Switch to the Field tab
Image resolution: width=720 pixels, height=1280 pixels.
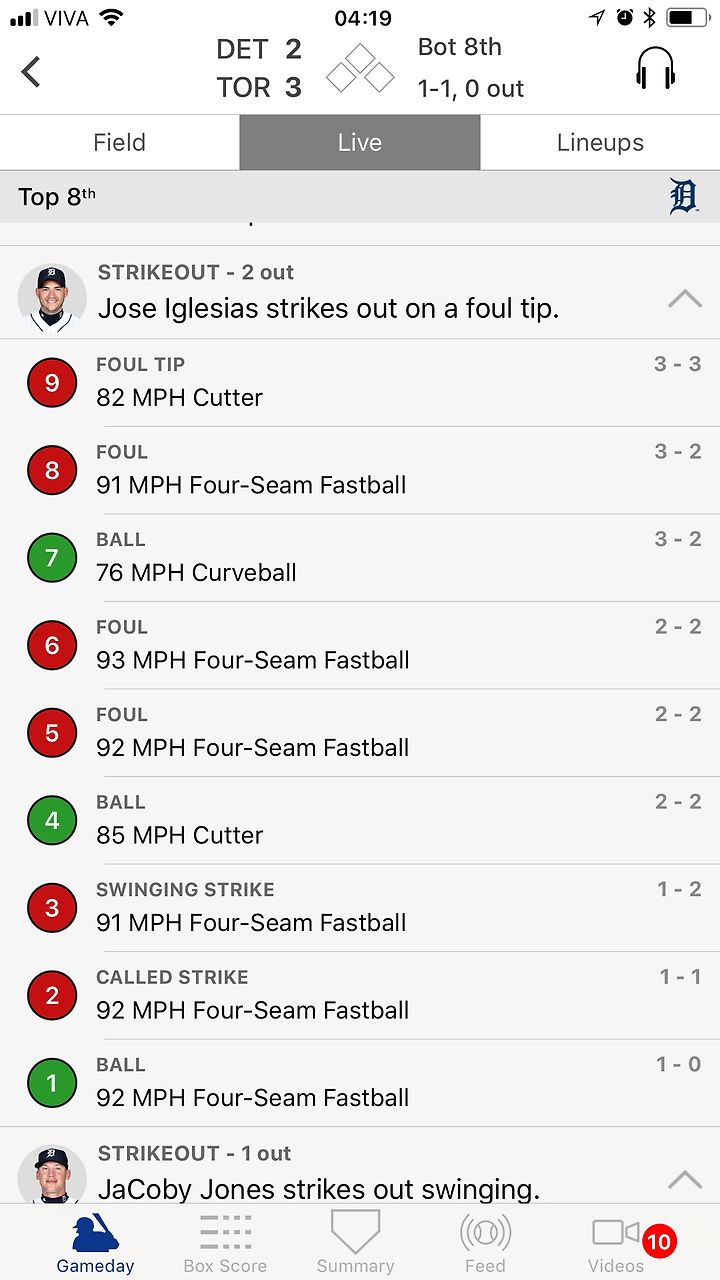coord(120,142)
